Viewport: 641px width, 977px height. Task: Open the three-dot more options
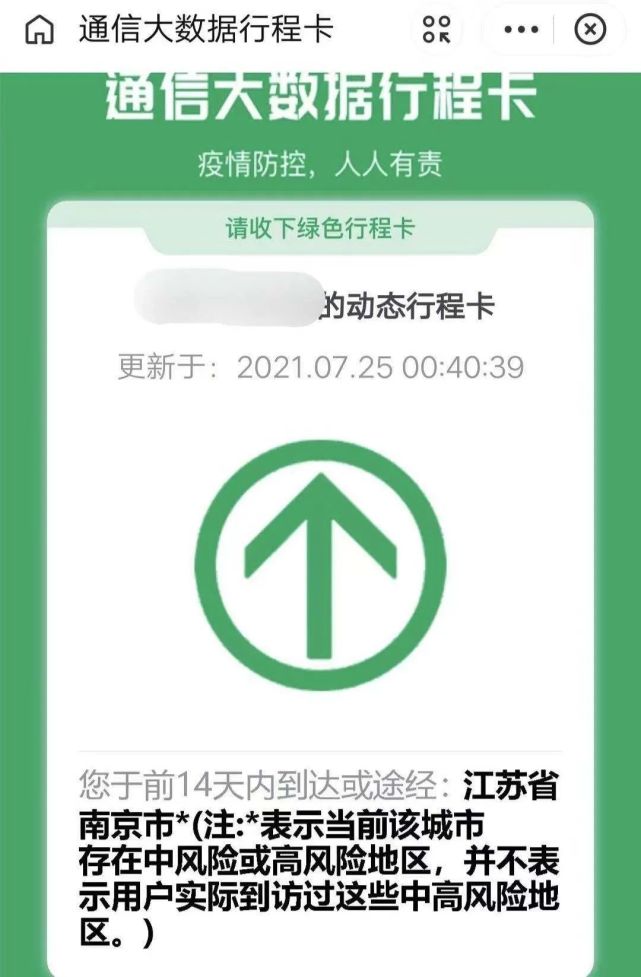click(521, 30)
